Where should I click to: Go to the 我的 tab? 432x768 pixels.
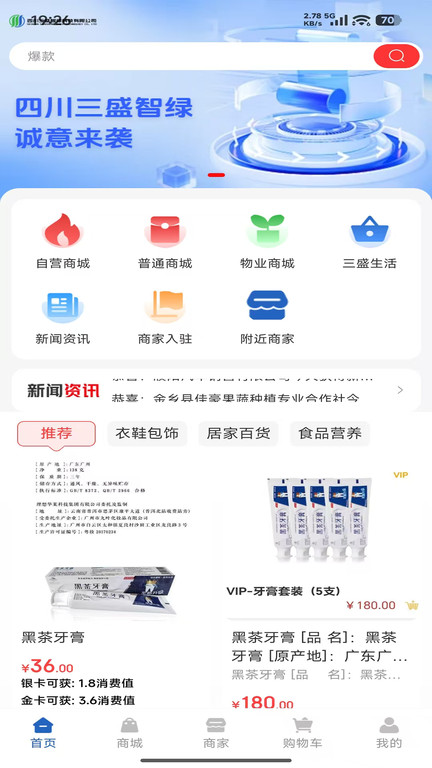coord(389,733)
